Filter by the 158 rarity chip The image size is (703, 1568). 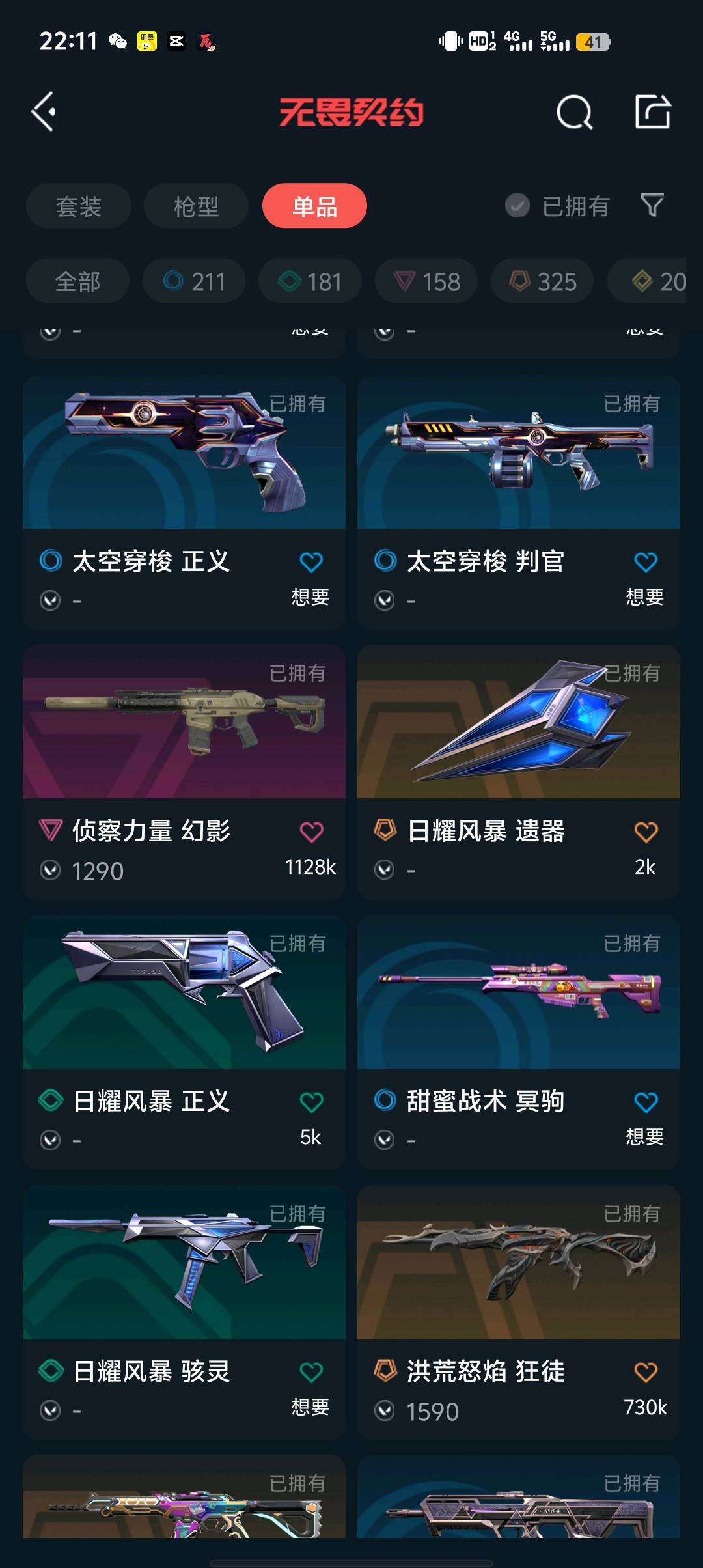426,281
